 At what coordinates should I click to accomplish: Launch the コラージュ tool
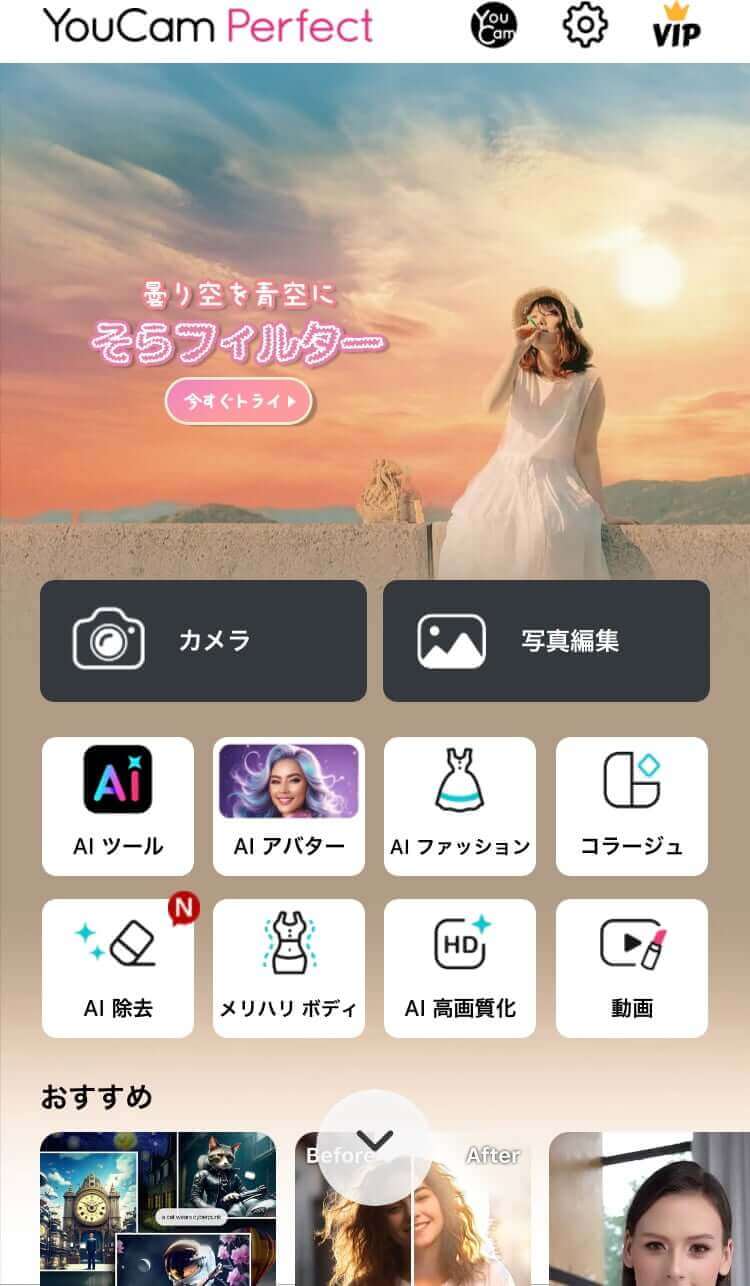(632, 806)
